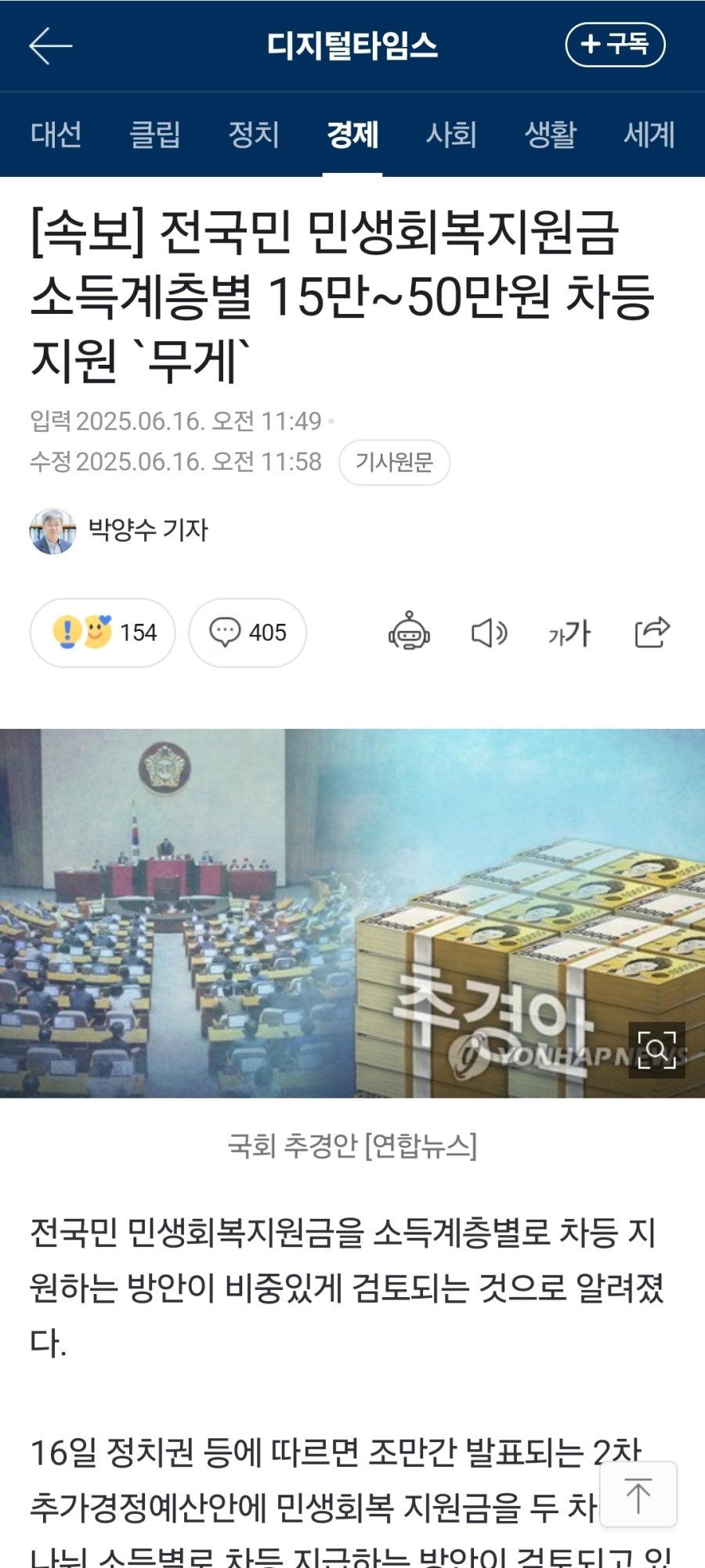Select the 정치 tab

(x=254, y=135)
